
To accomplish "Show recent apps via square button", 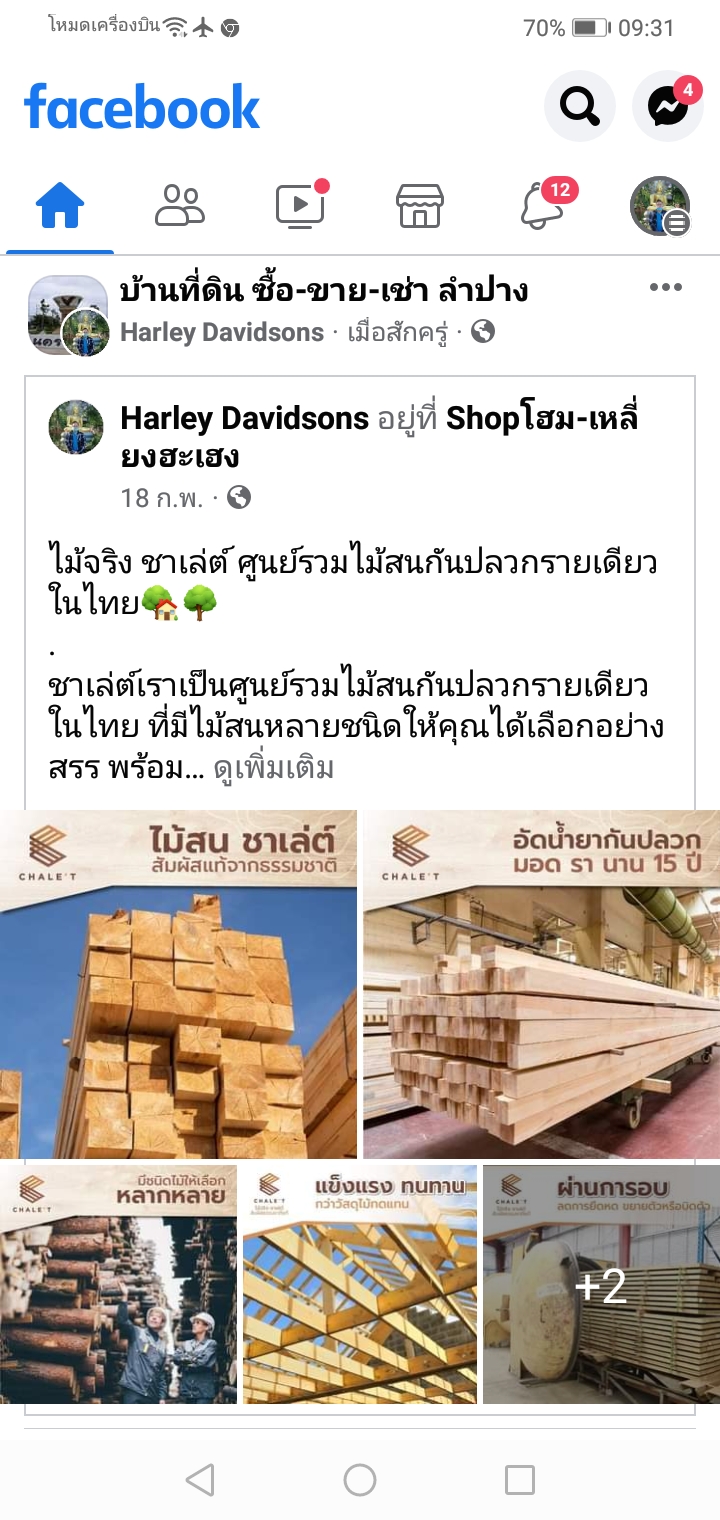I will click(x=519, y=1480).
